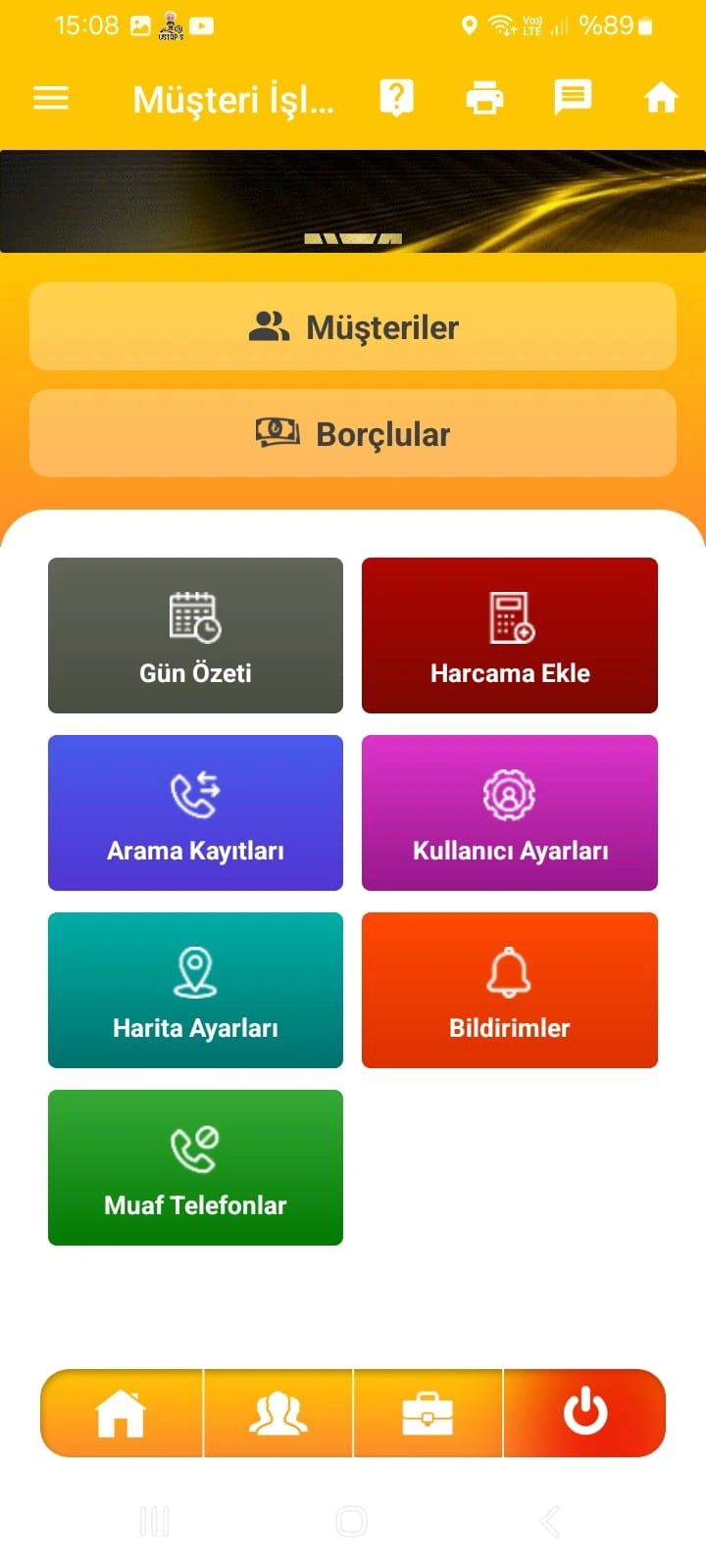View Borçlular debtor list
706x1568 pixels.
[x=353, y=433]
